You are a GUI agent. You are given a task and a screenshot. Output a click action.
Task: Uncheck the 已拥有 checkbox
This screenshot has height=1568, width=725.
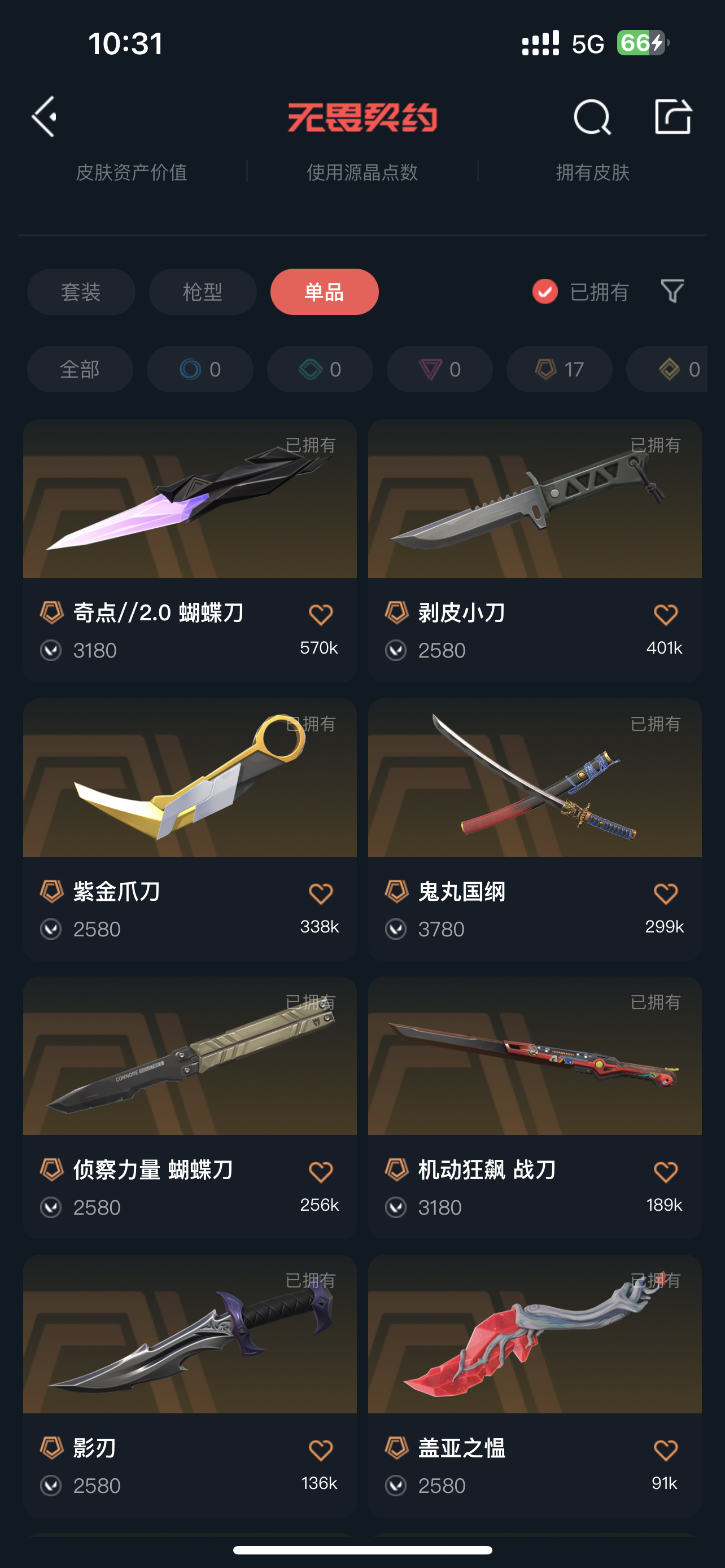[x=545, y=292]
